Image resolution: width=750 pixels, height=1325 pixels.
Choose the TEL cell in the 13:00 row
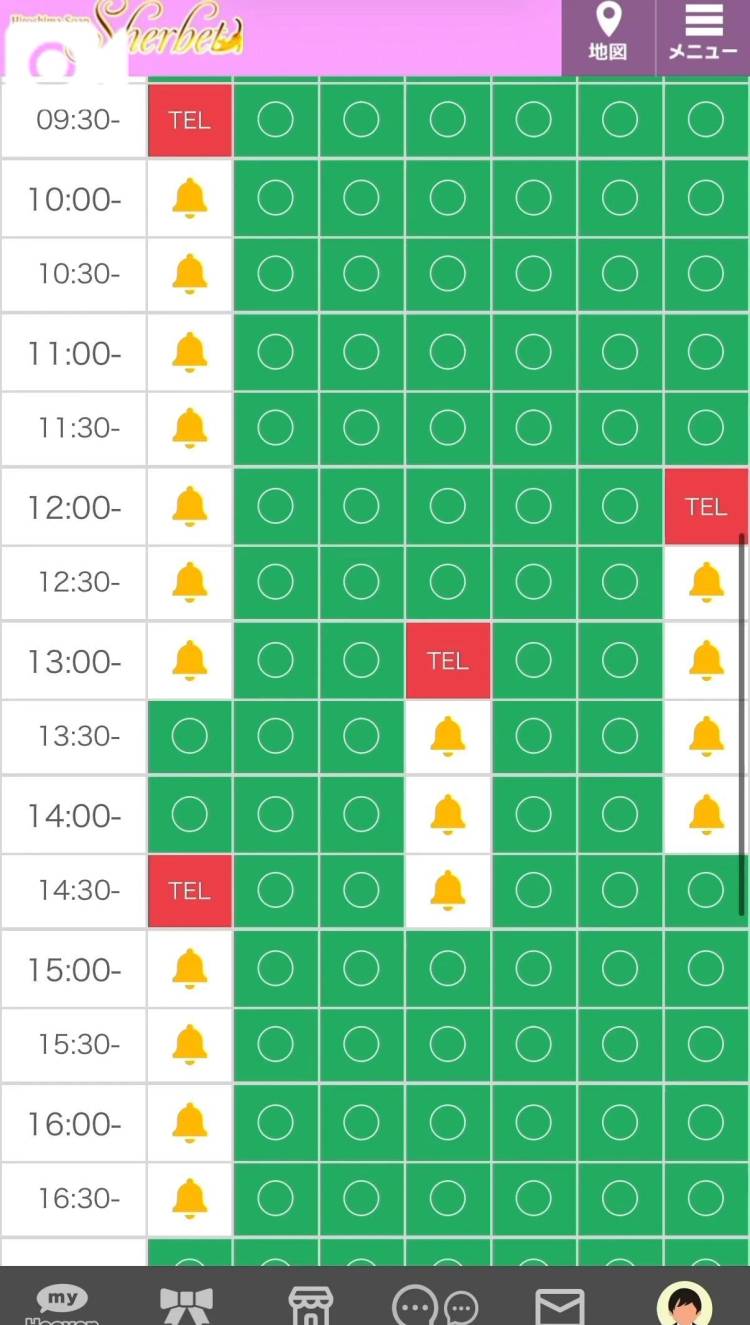coord(447,661)
